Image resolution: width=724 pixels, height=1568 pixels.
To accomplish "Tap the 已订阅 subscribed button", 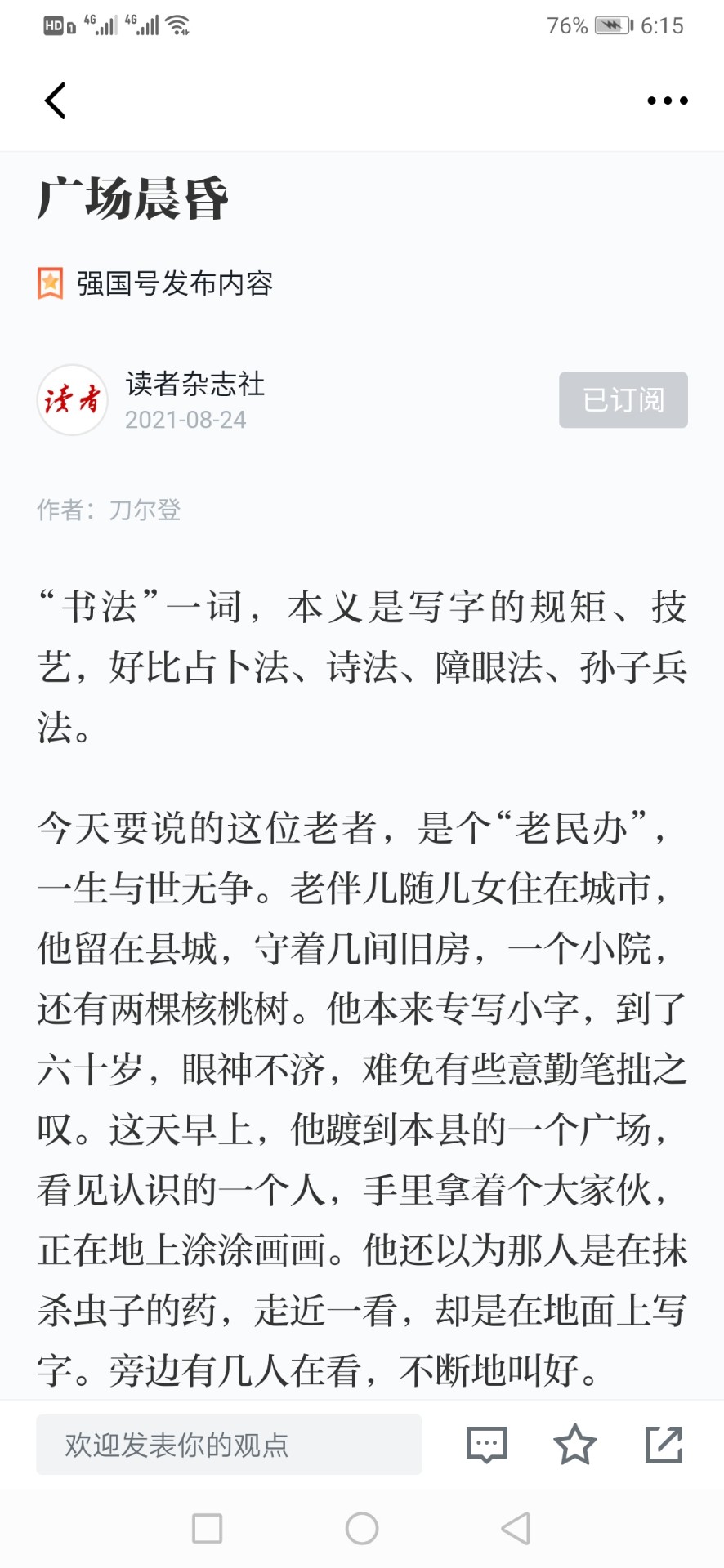I will click(623, 400).
